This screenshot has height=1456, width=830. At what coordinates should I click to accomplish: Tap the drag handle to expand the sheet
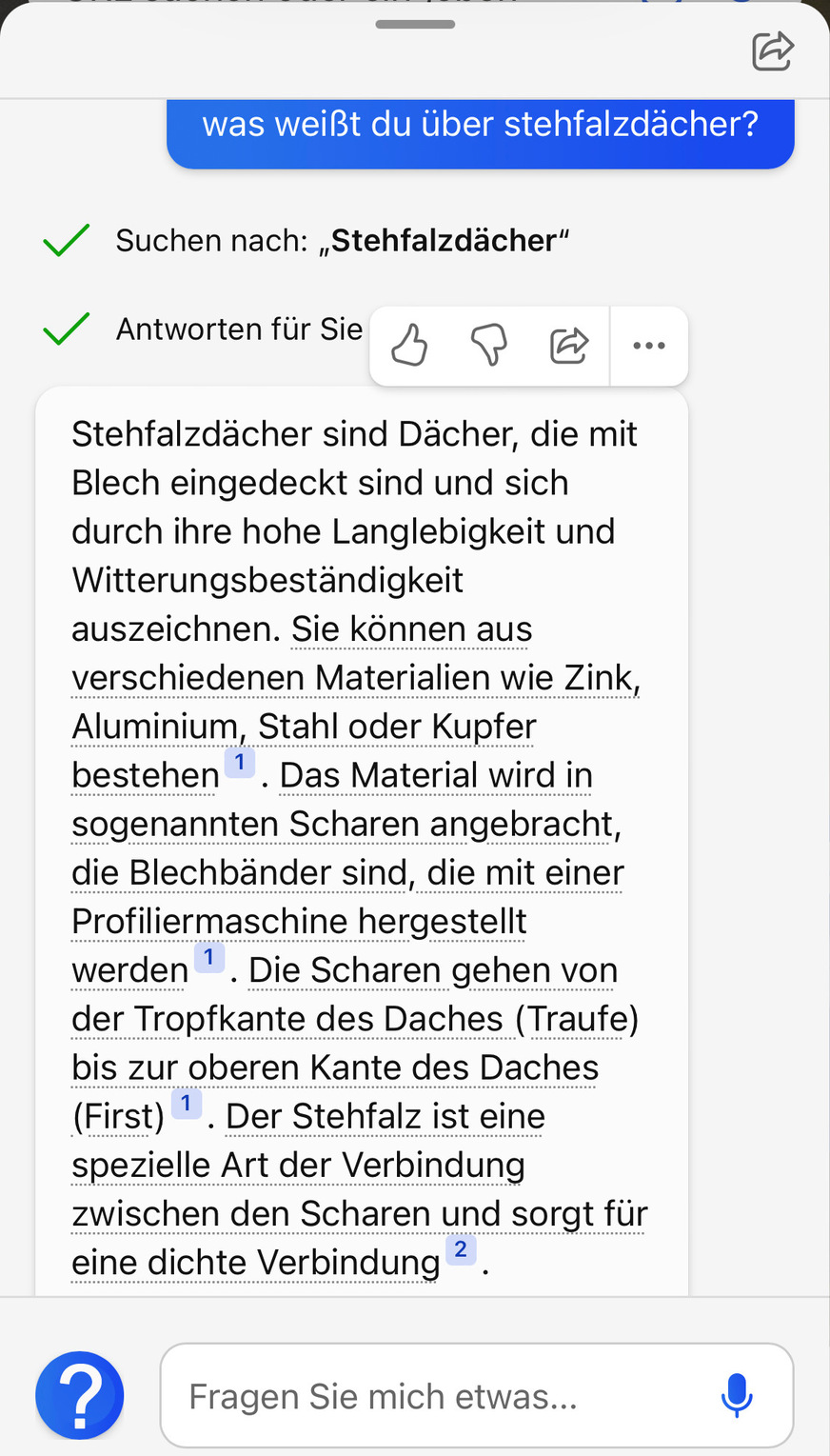[x=414, y=27]
